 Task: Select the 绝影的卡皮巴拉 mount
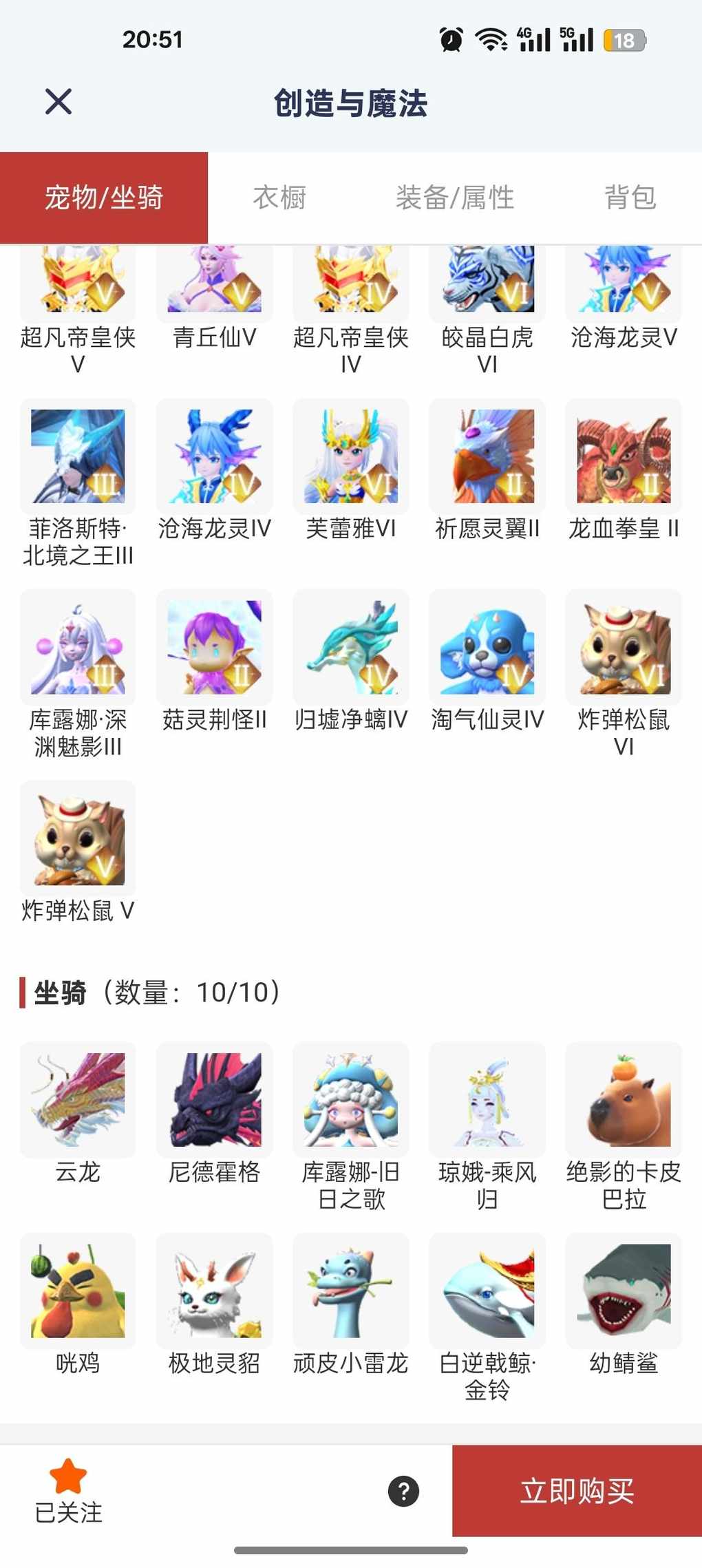624,1099
